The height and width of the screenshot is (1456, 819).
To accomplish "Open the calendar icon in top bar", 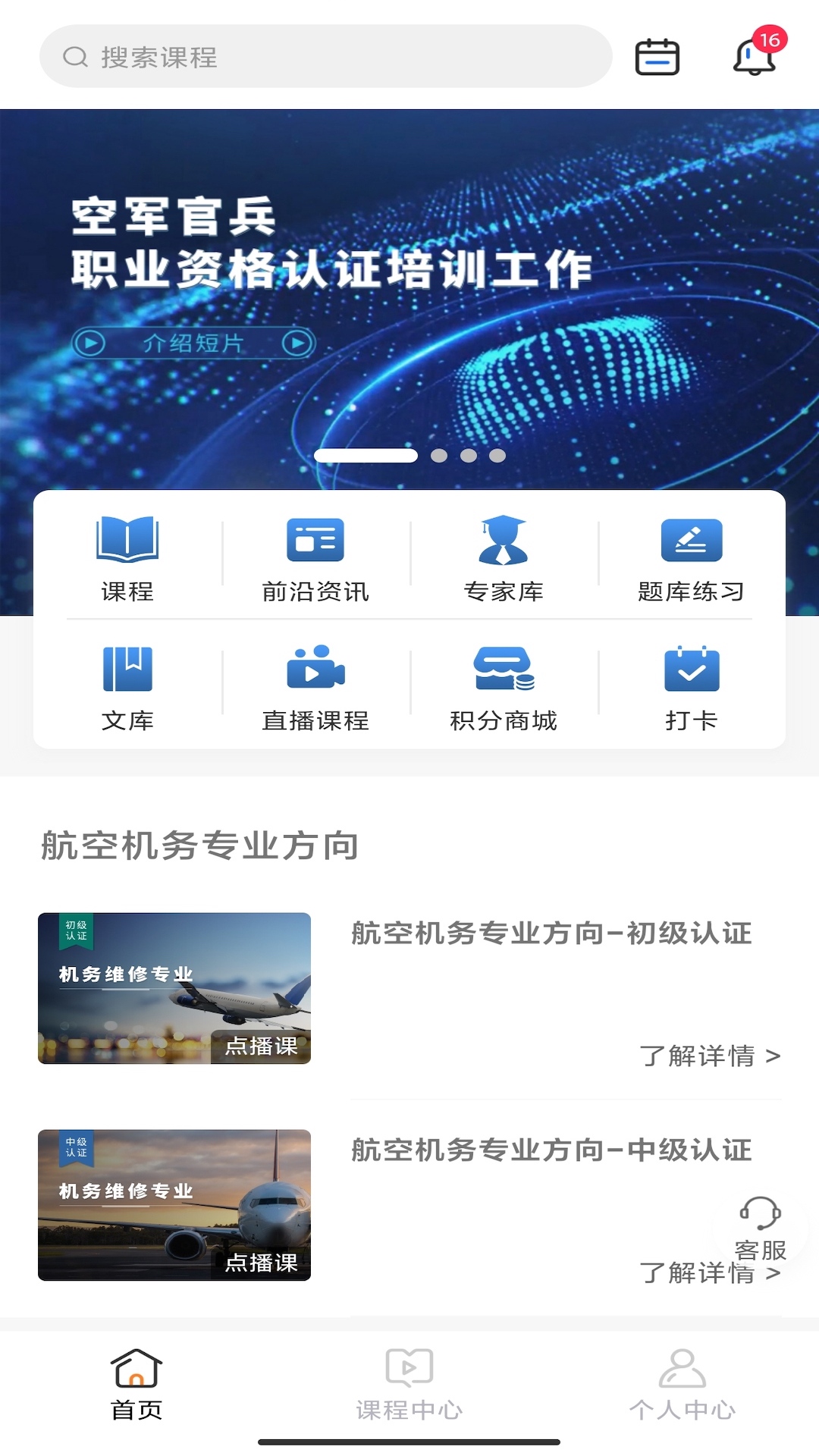I will 657,57.
